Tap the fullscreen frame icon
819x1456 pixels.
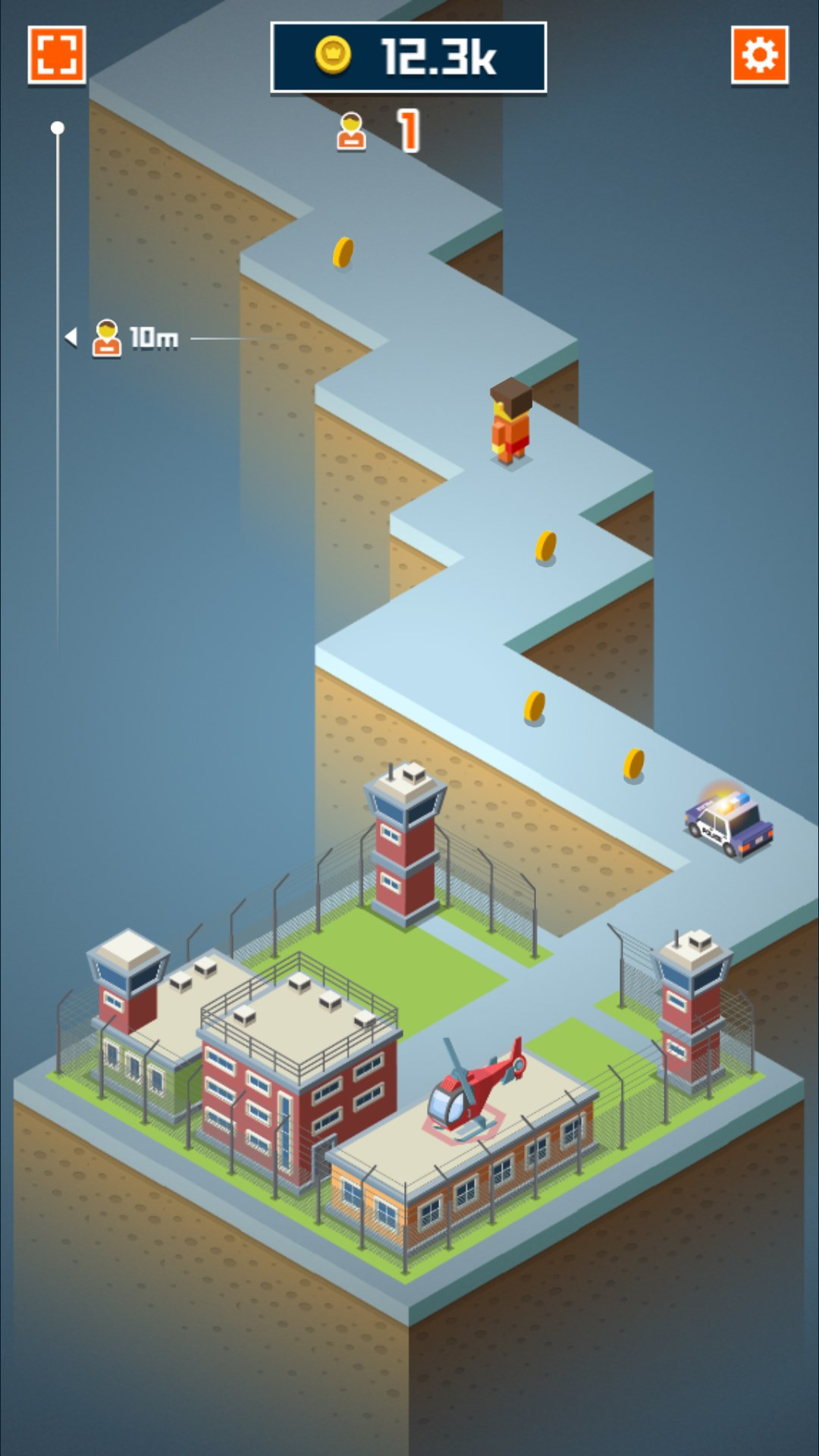[57, 55]
